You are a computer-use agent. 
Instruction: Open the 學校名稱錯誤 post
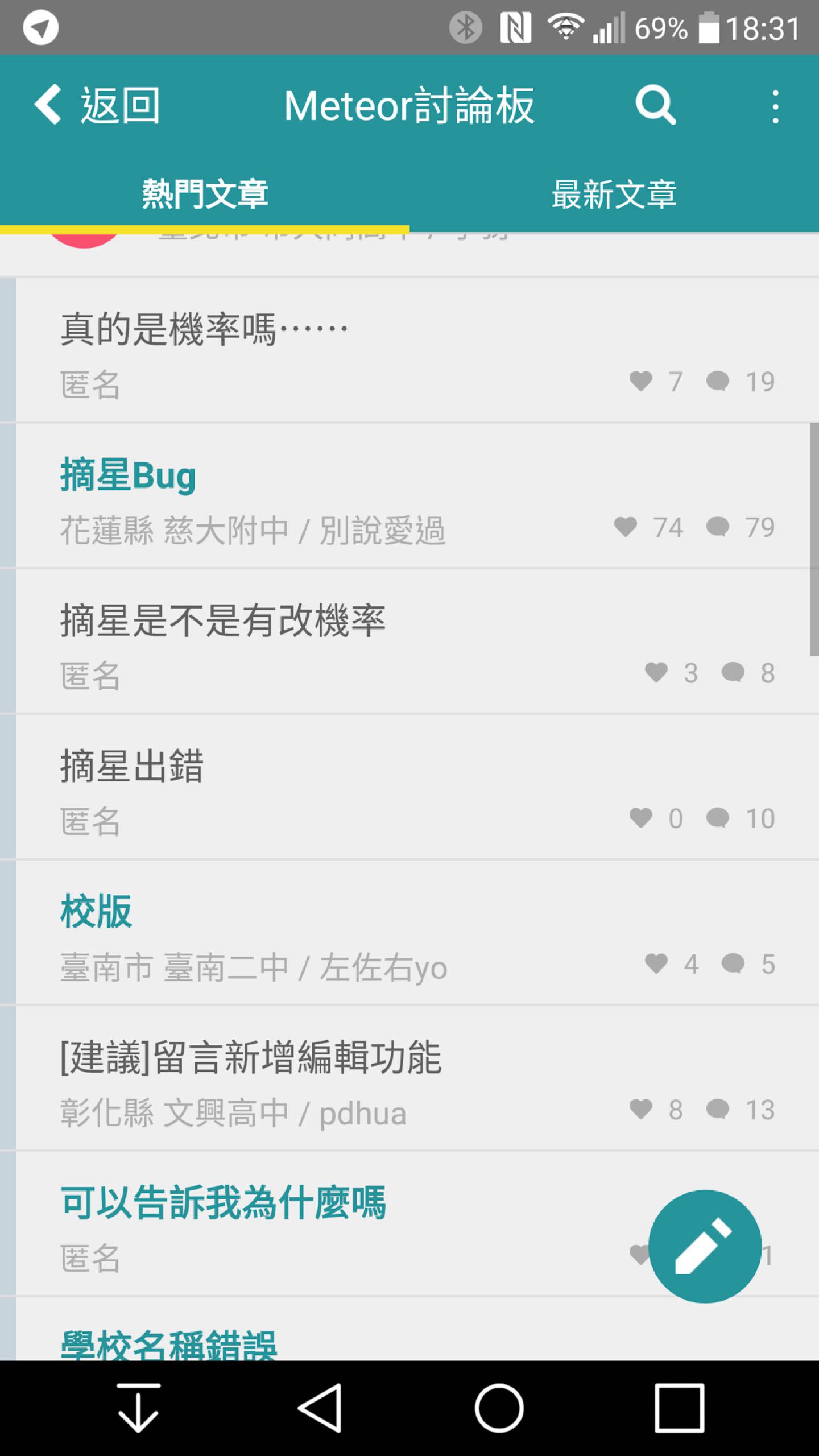tap(341, 1342)
